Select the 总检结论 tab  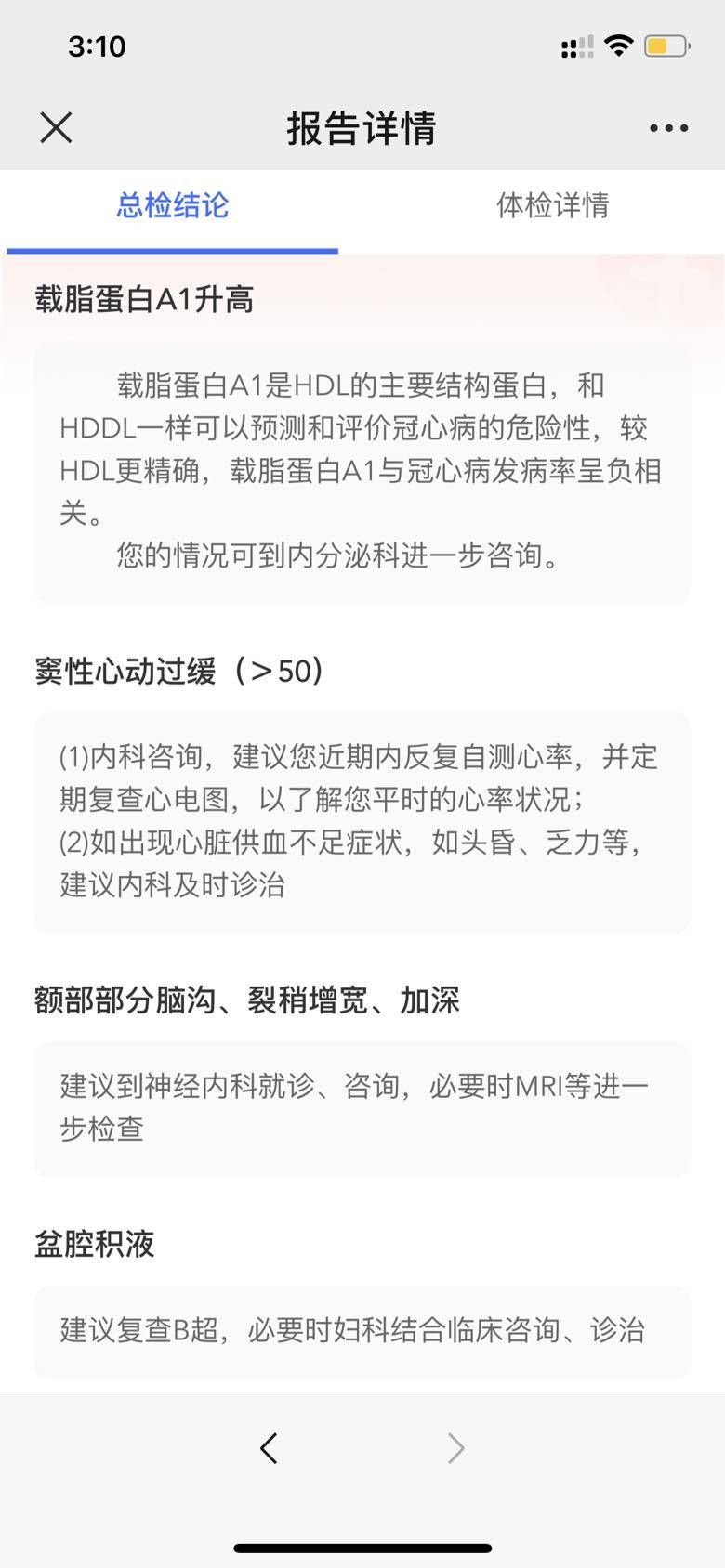[x=173, y=205]
